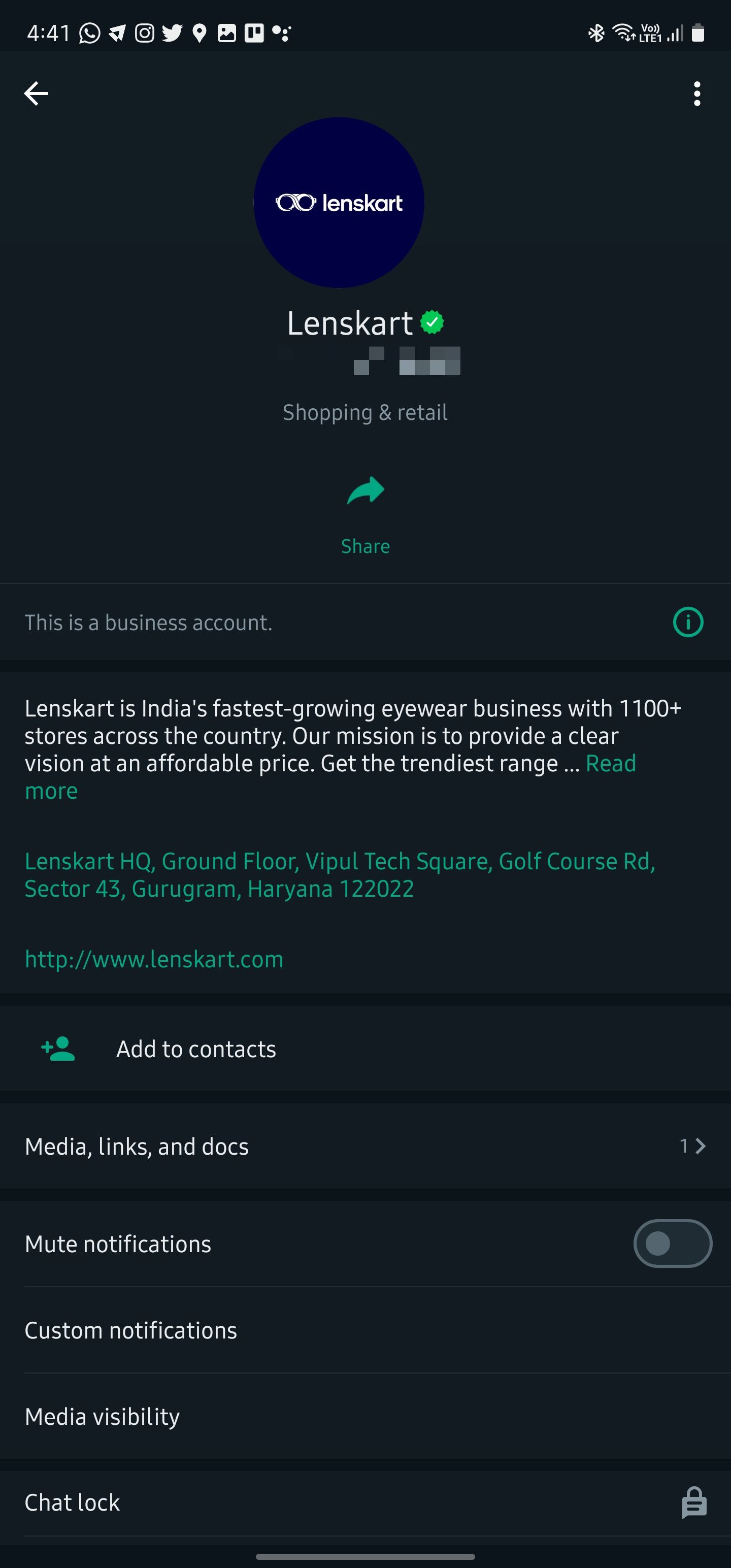Tap the Wi-Fi status bar icon

(623, 34)
